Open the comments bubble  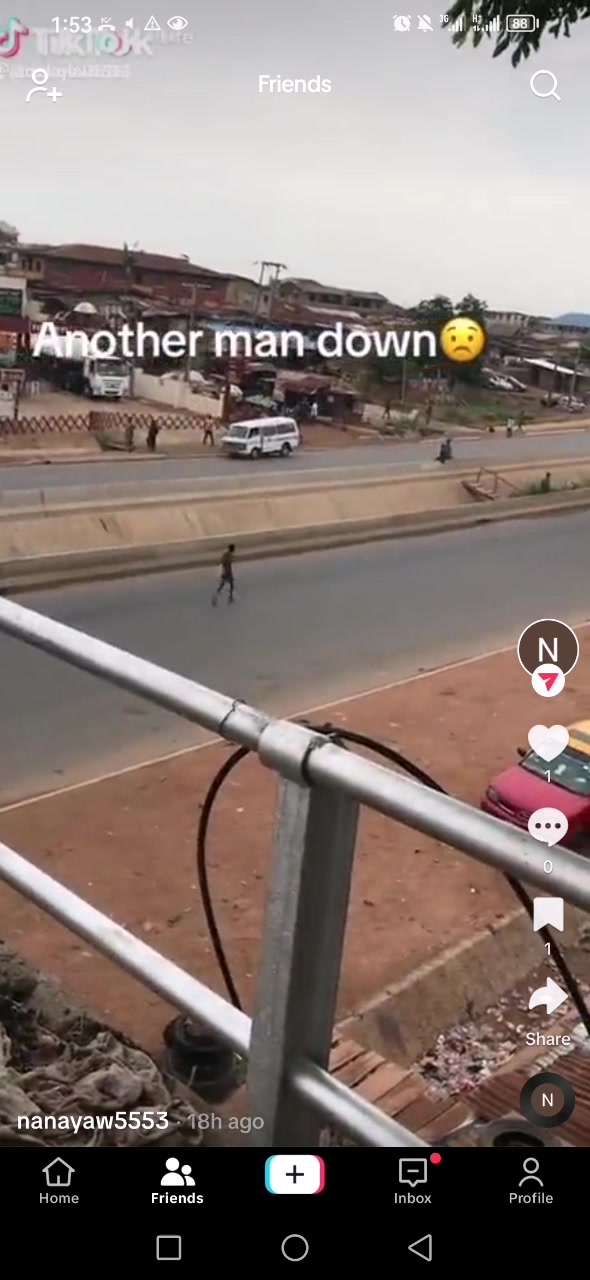point(548,827)
